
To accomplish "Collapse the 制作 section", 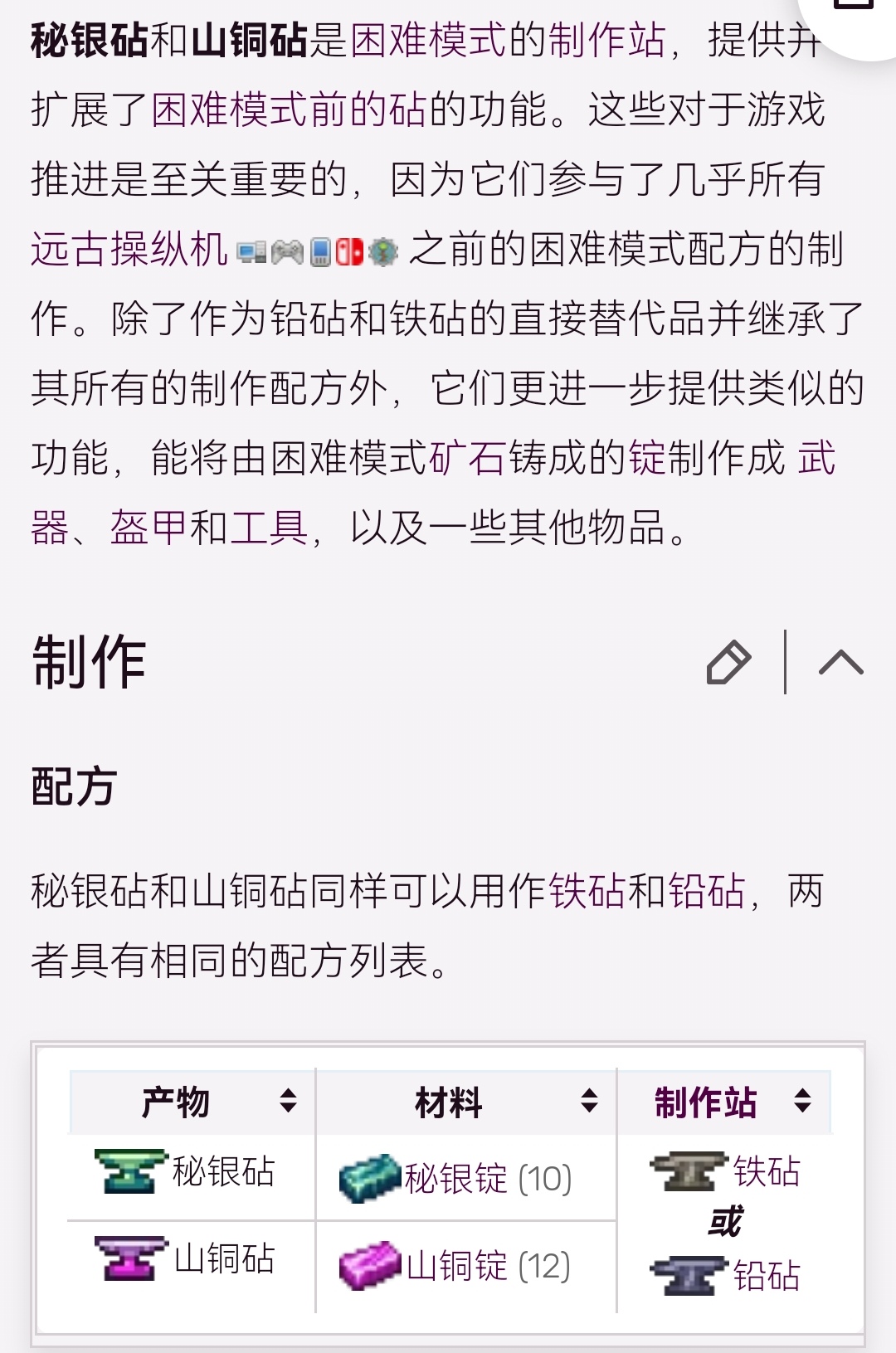I will tap(840, 662).
